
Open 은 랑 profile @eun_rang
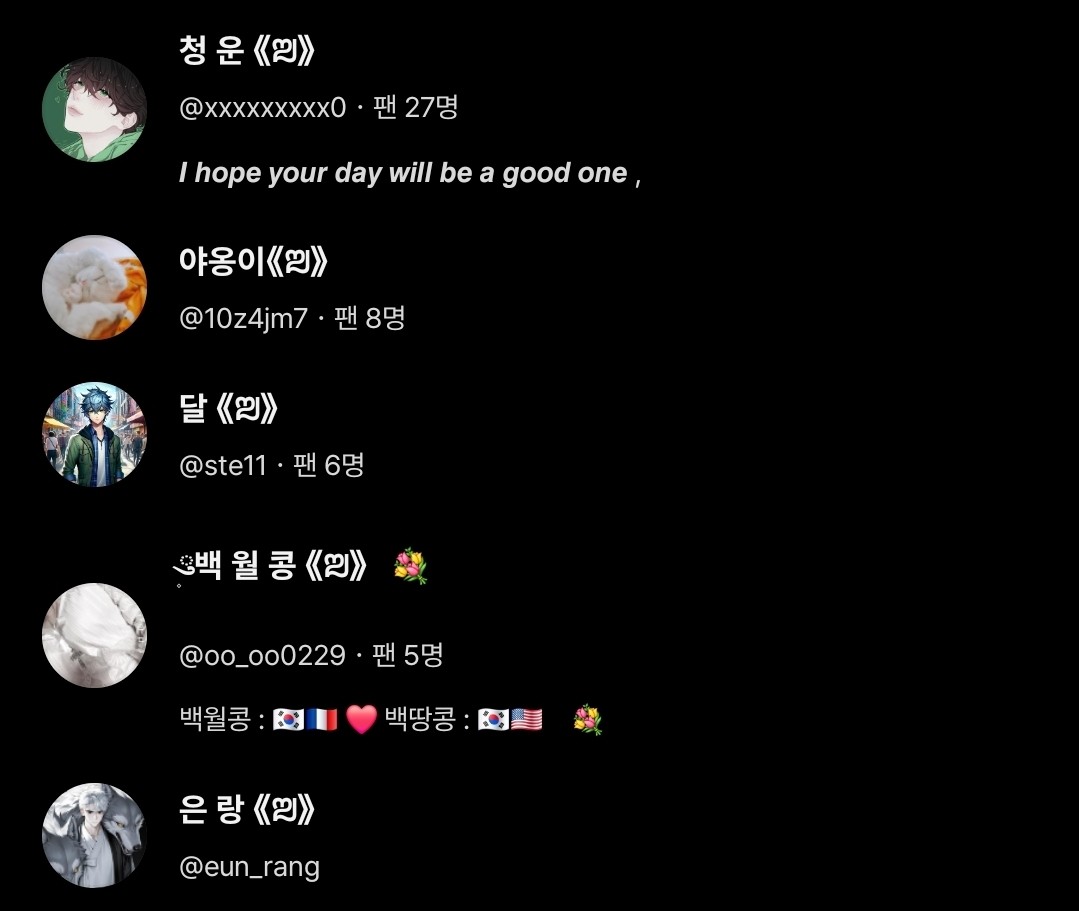(x=246, y=810)
